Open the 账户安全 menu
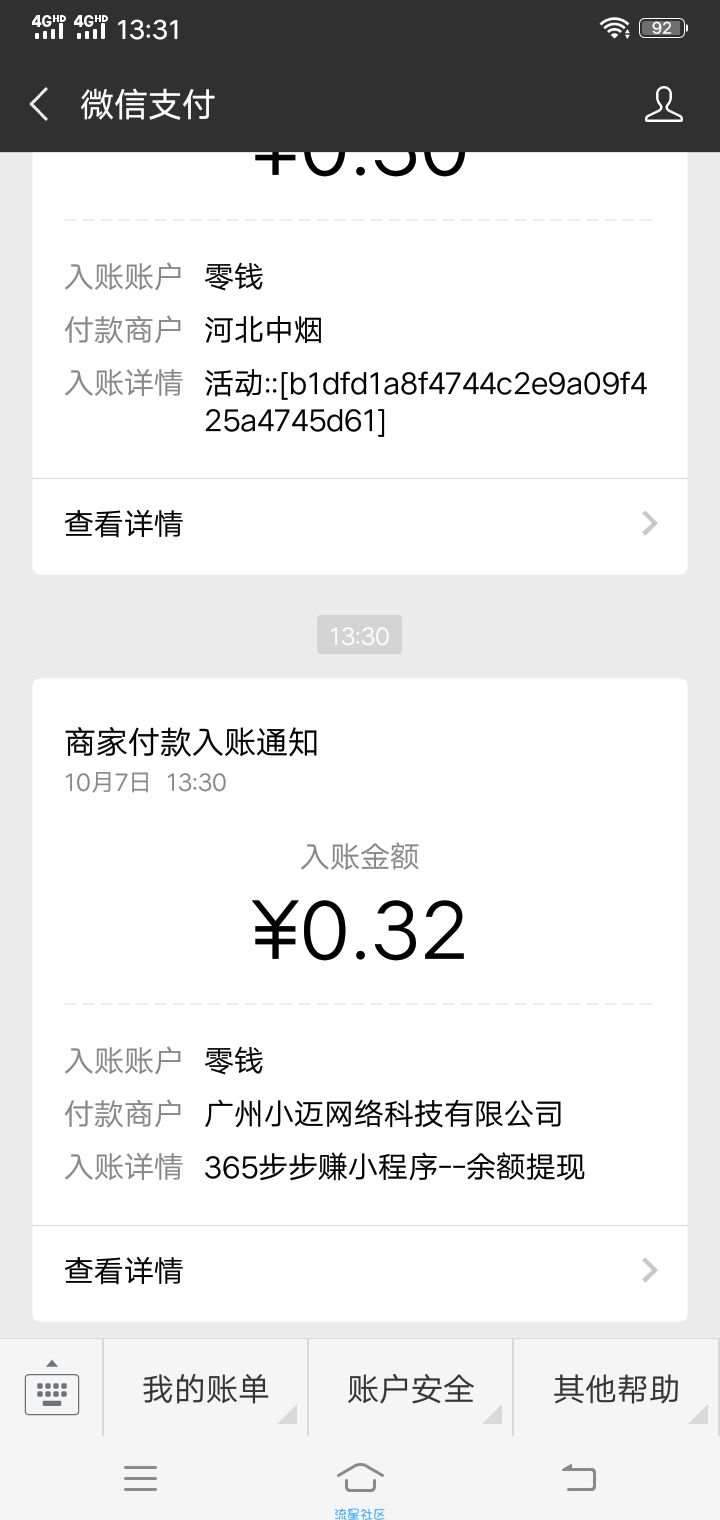 [x=411, y=1388]
